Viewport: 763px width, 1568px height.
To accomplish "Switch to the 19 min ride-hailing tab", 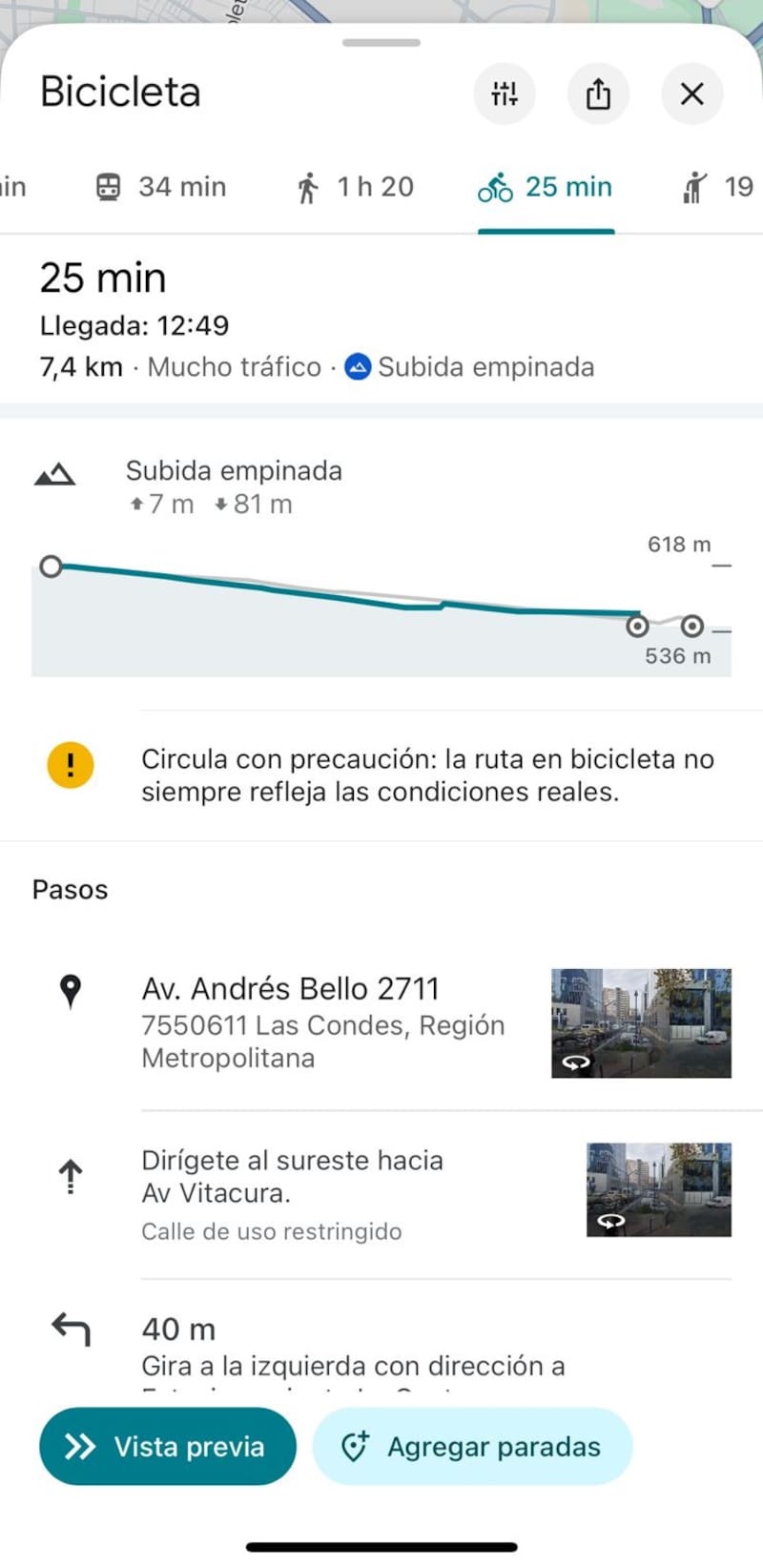I will coord(717,187).
